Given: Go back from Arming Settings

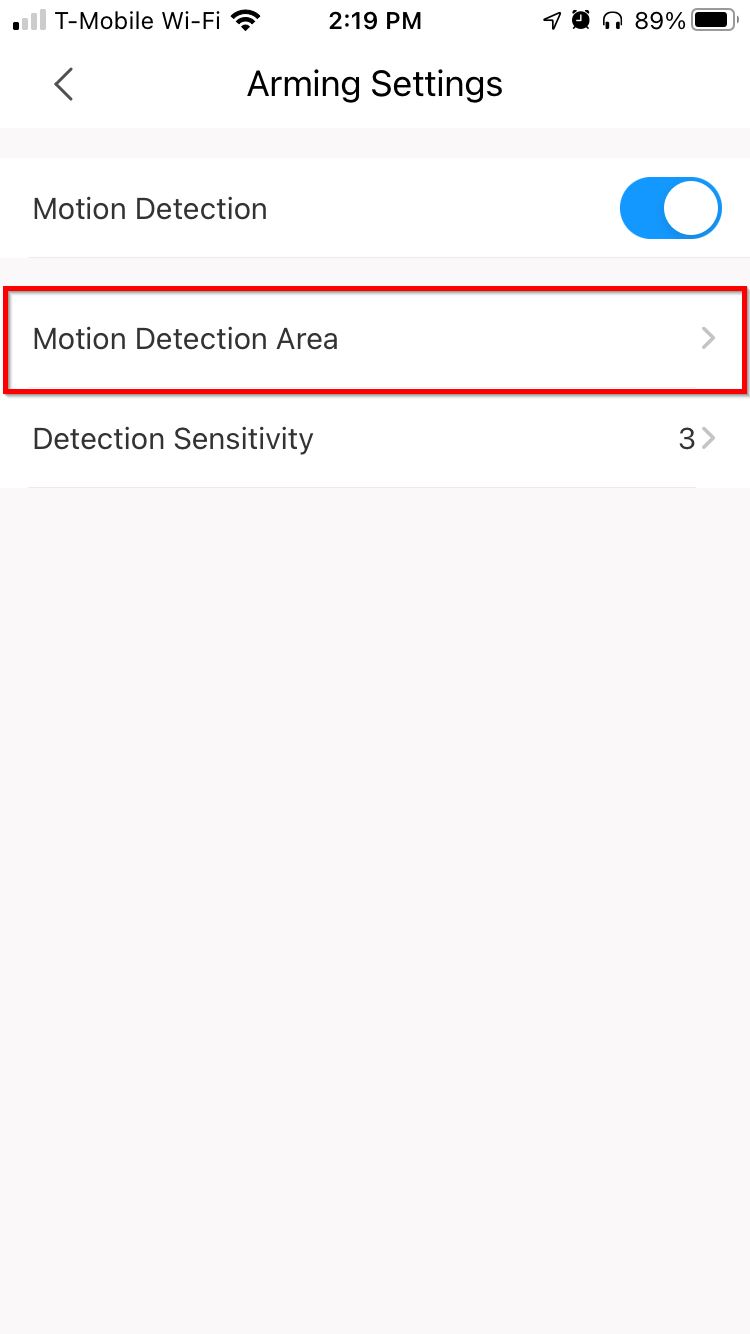Looking at the screenshot, I should pyautogui.click(x=64, y=85).
